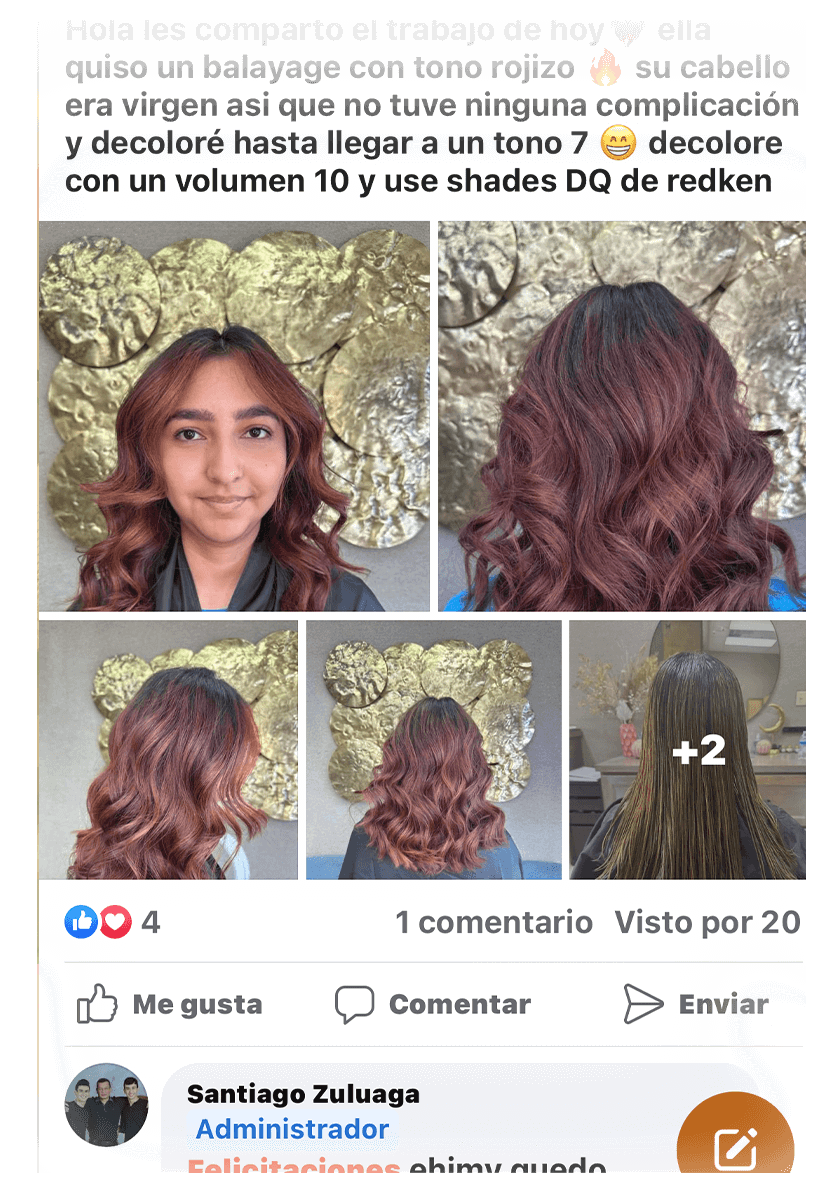Open the side-view hair photo beside the gold wall
Image resolution: width=836 pixels, height=1204 pixels.
pyautogui.click(x=168, y=750)
